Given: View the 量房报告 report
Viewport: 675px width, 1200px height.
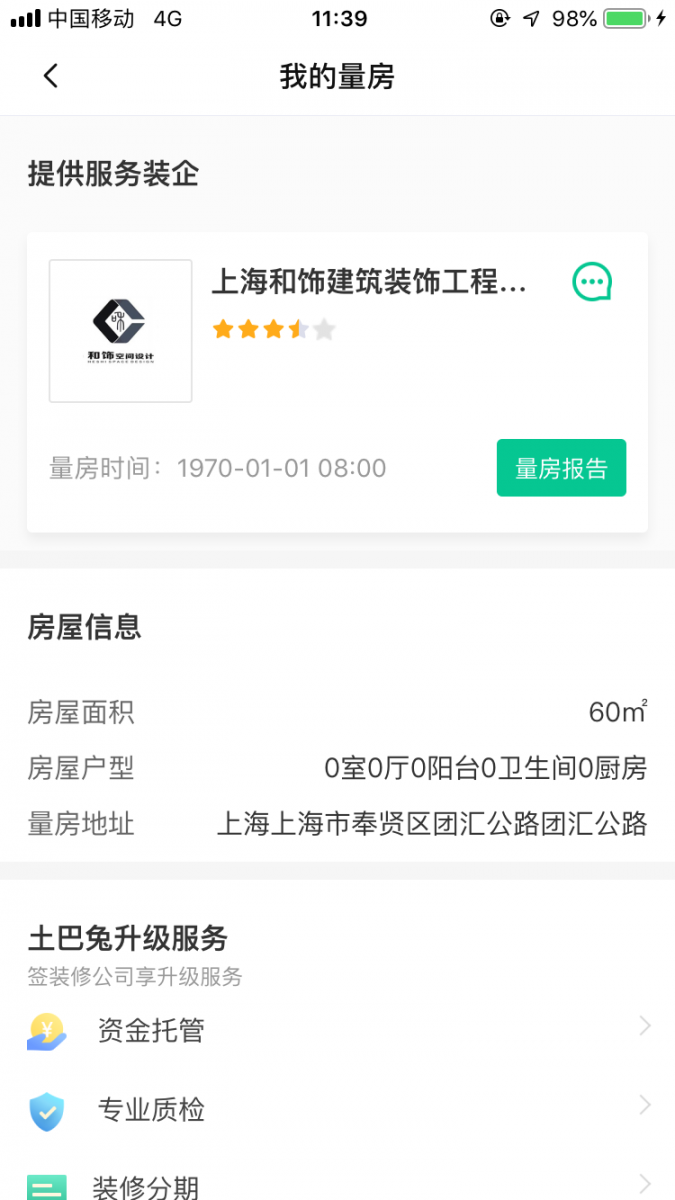Looking at the screenshot, I should 561,468.
